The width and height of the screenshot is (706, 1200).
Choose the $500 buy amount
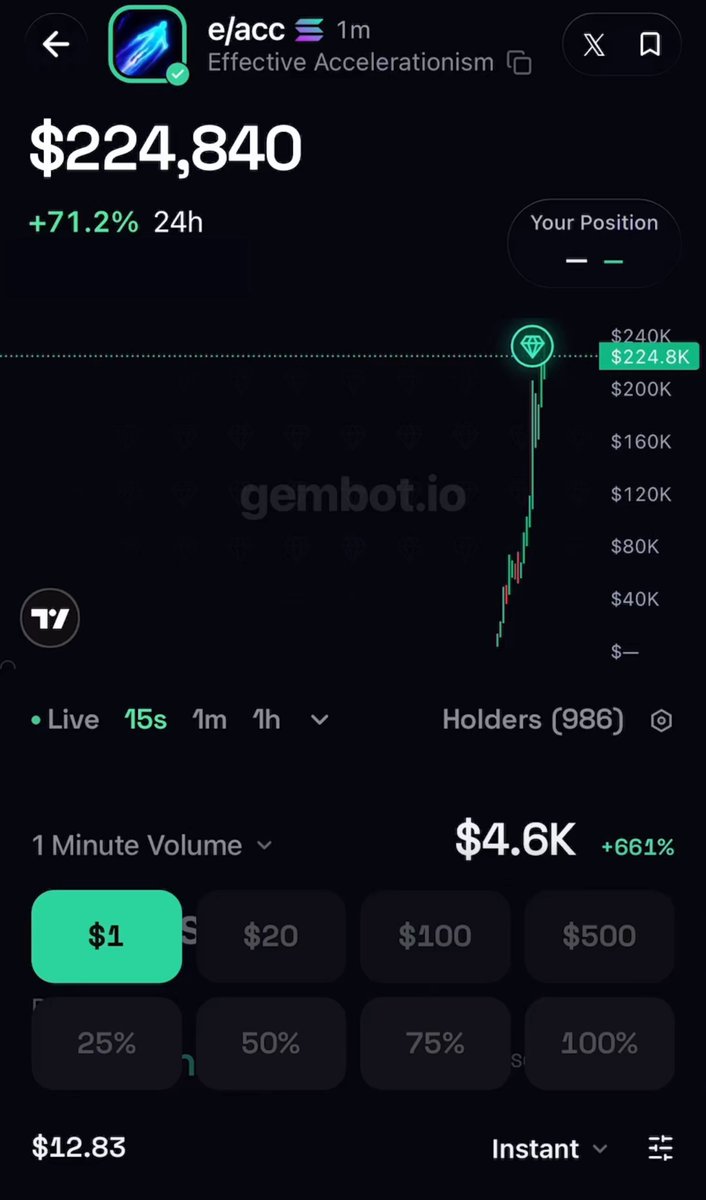(599, 936)
